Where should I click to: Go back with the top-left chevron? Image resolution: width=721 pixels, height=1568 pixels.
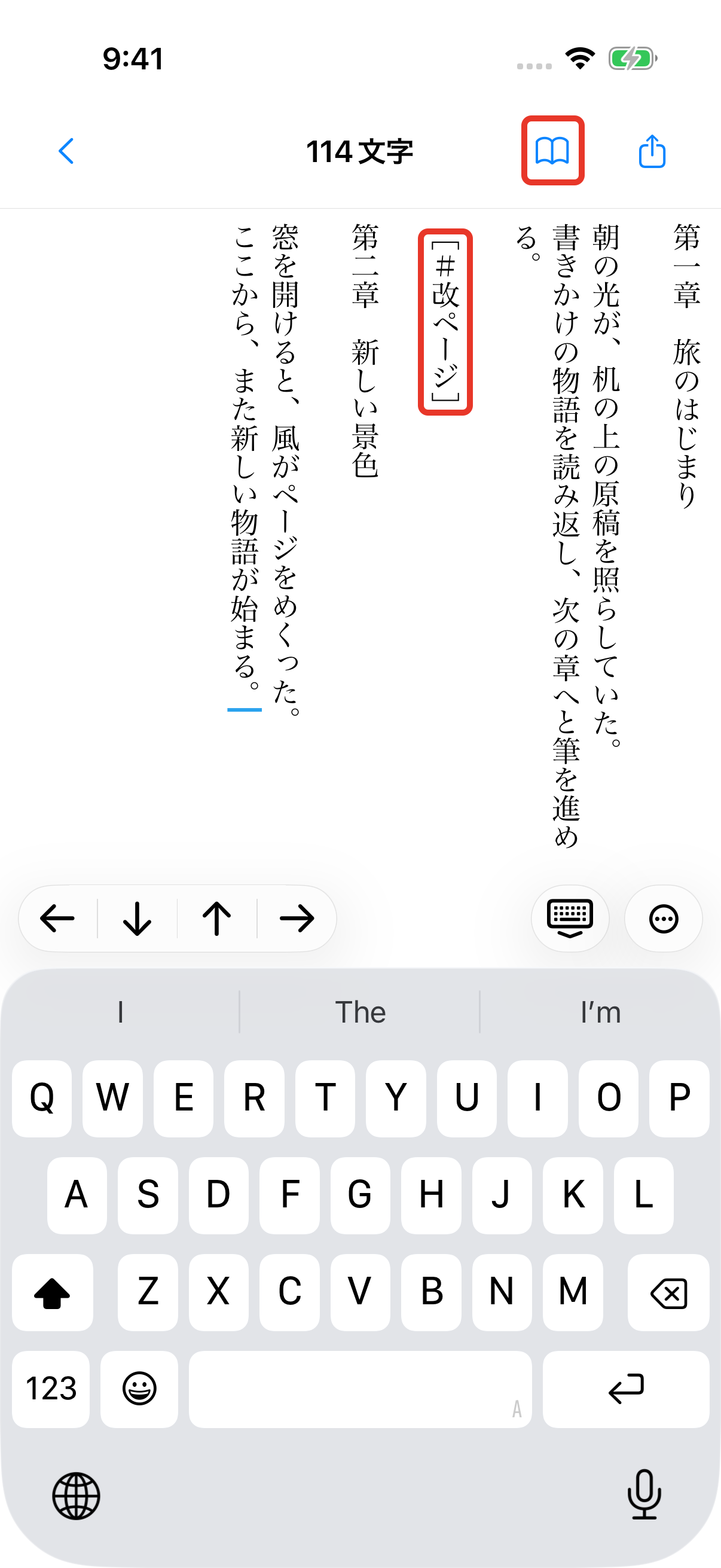tap(66, 151)
